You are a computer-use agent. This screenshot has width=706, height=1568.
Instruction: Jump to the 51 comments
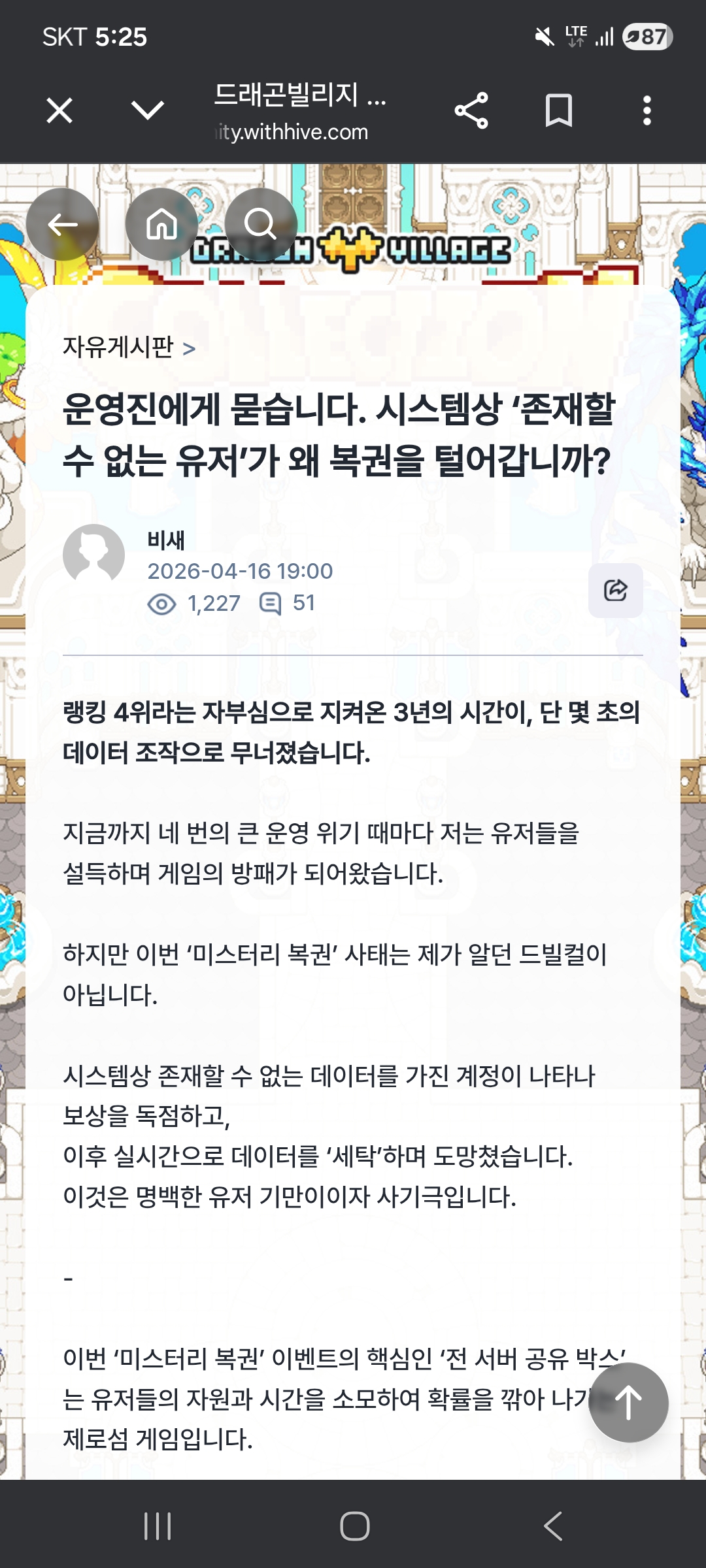(x=288, y=603)
